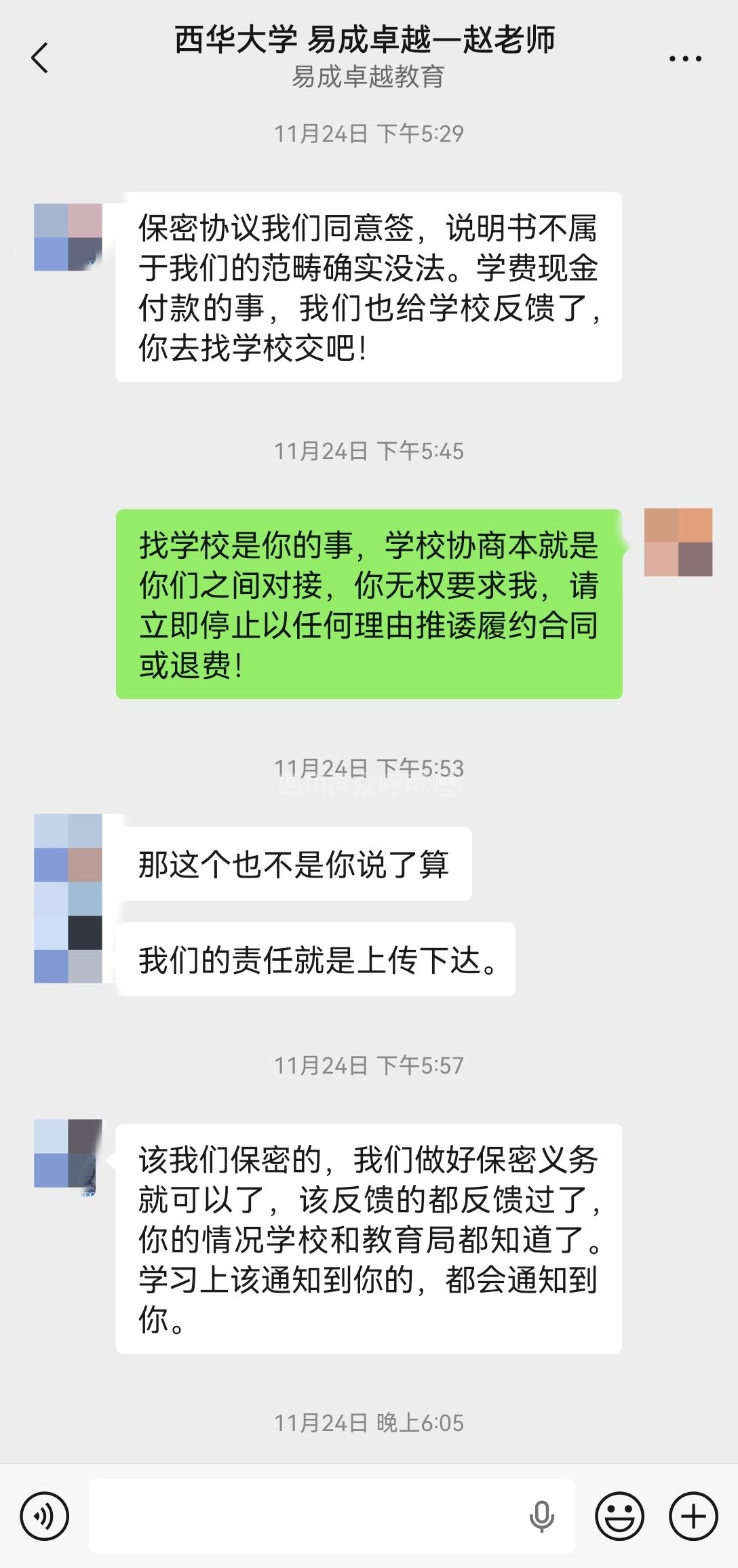Tap the microphone dictation icon
The width and height of the screenshot is (738, 1568).
[x=541, y=1516]
